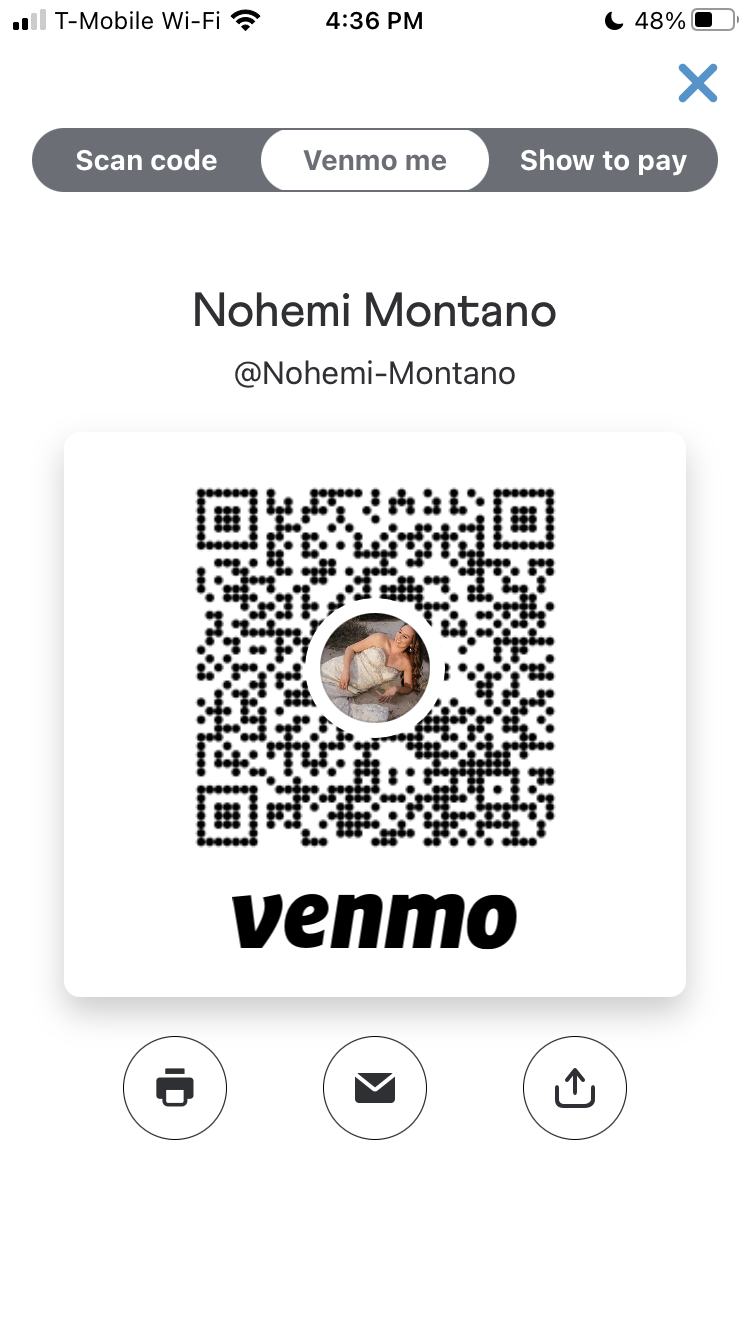
Task: Email the QR code with the envelope icon
Action: coord(375,1087)
